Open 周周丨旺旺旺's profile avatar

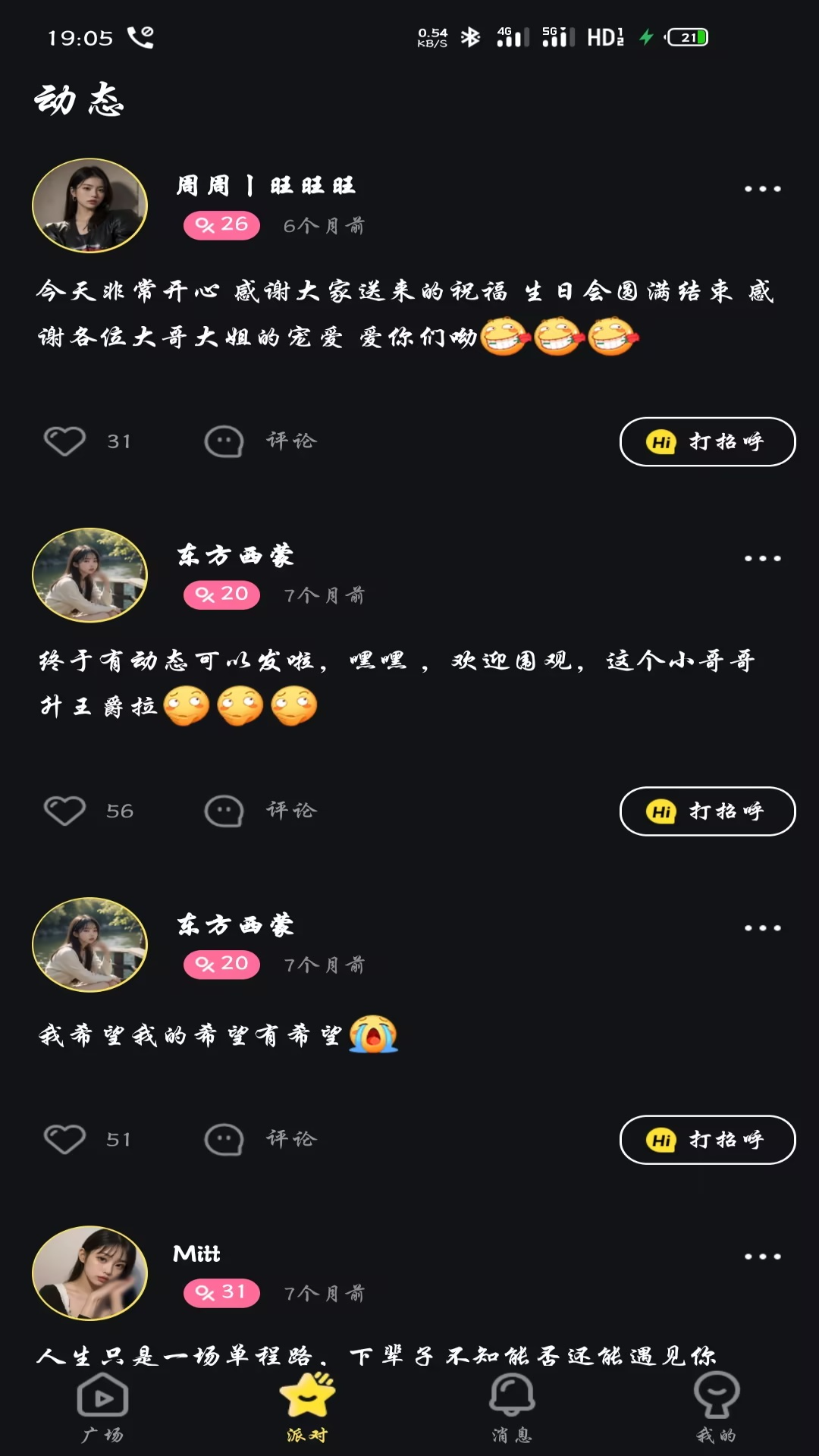point(89,205)
